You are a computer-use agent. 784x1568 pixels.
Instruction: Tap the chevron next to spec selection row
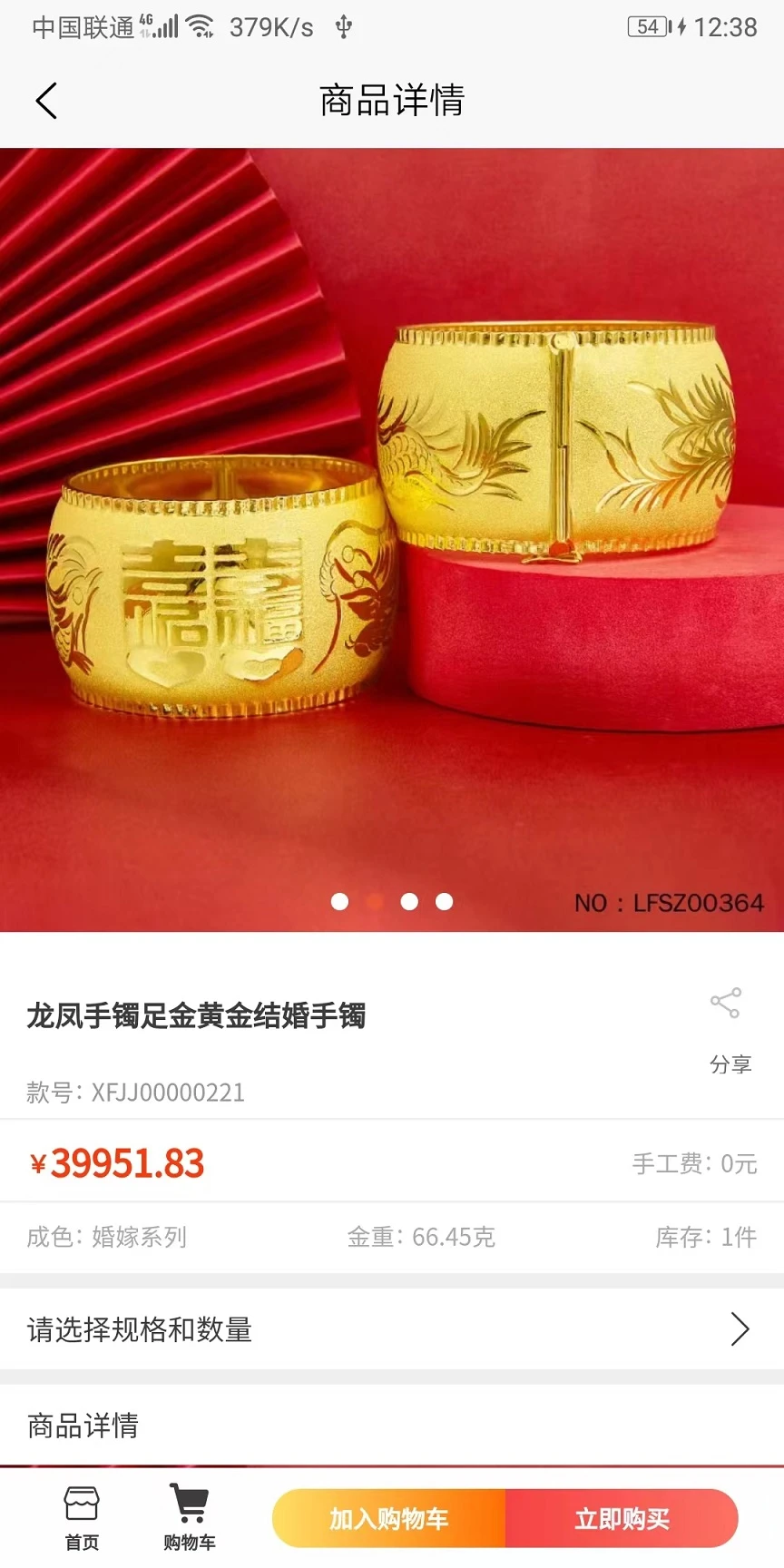tap(740, 1330)
